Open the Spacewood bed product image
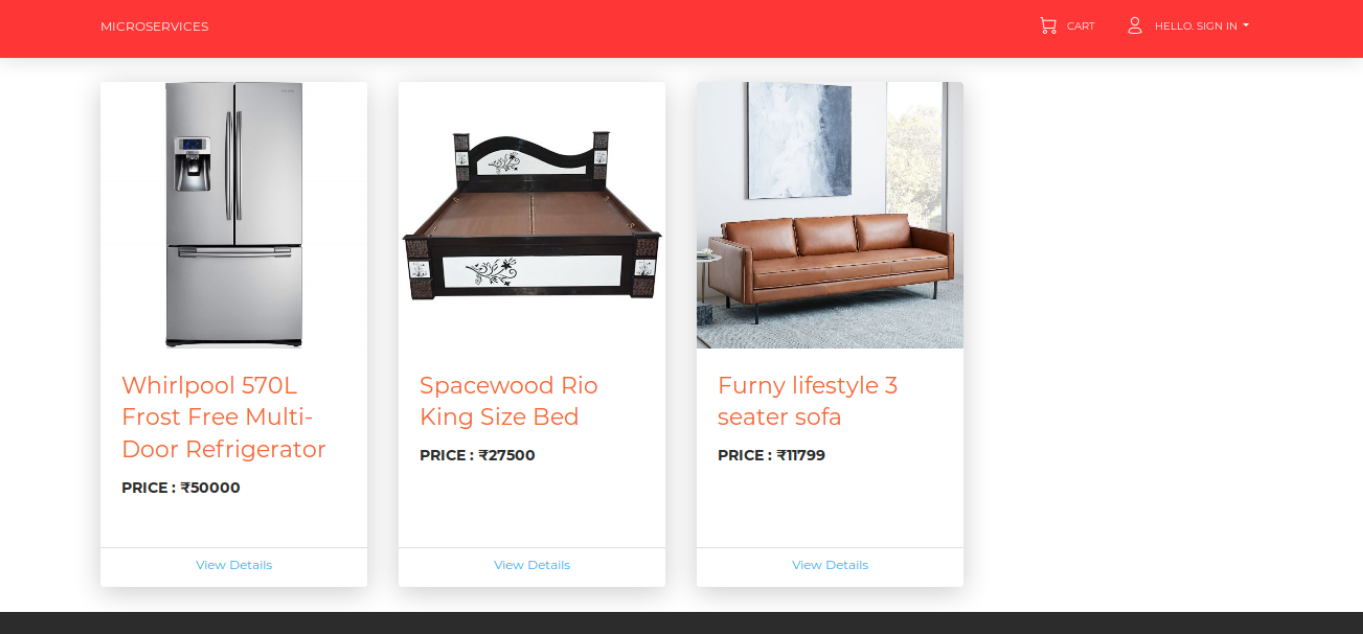The width and height of the screenshot is (1363, 634). pyautogui.click(x=531, y=215)
